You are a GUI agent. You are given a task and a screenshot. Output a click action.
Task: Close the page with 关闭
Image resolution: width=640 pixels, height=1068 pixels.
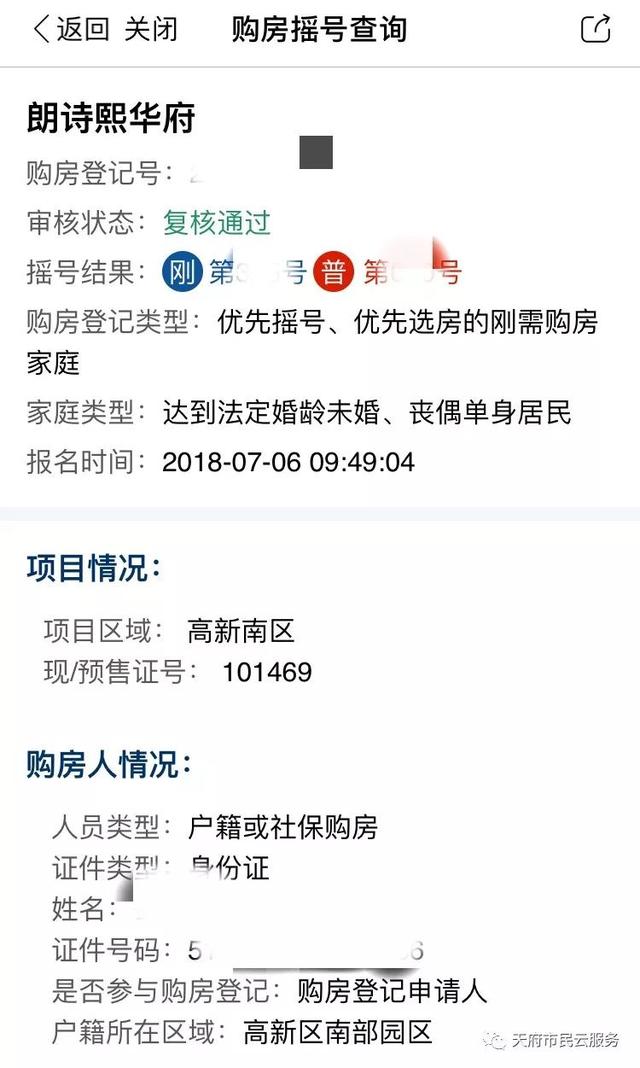pyautogui.click(x=151, y=29)
